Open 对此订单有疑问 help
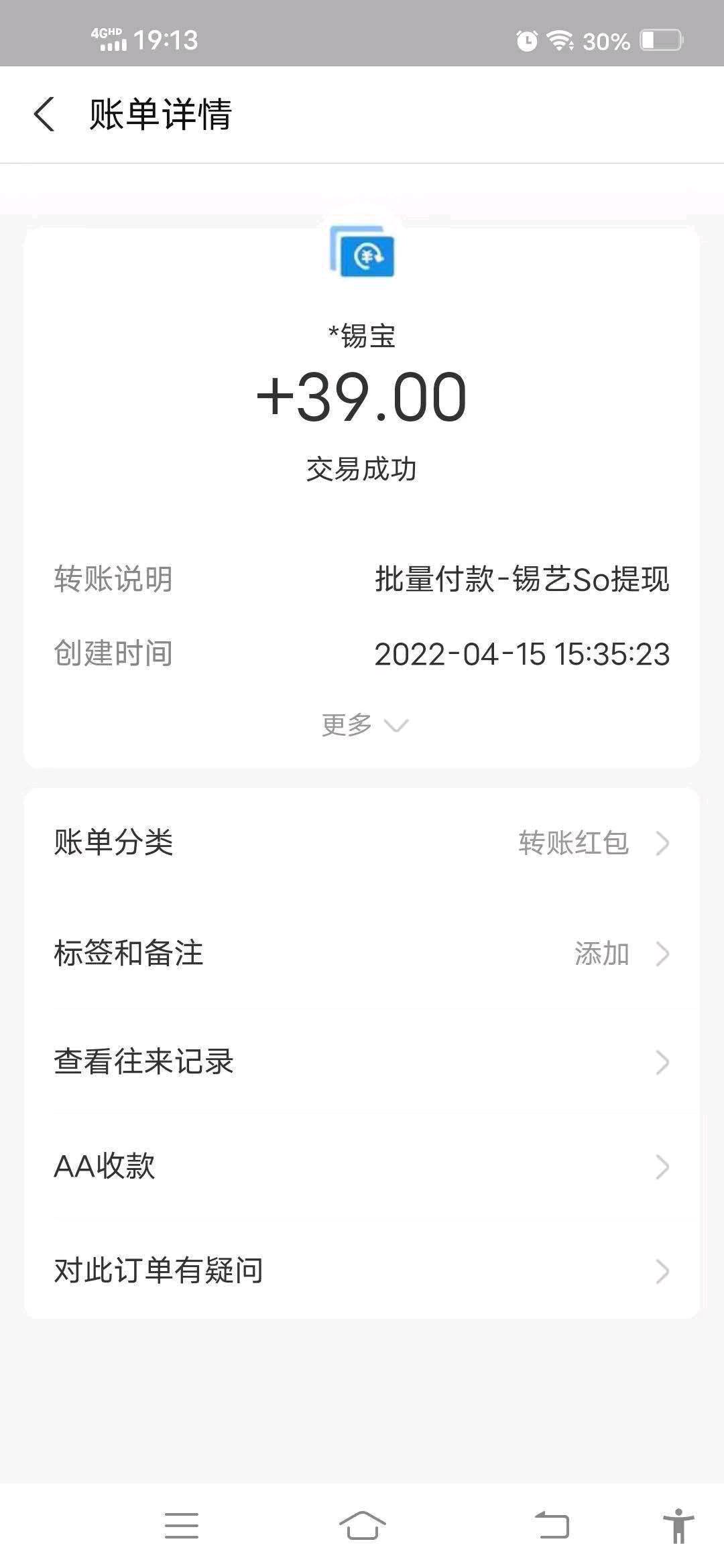 point(362,1270)
